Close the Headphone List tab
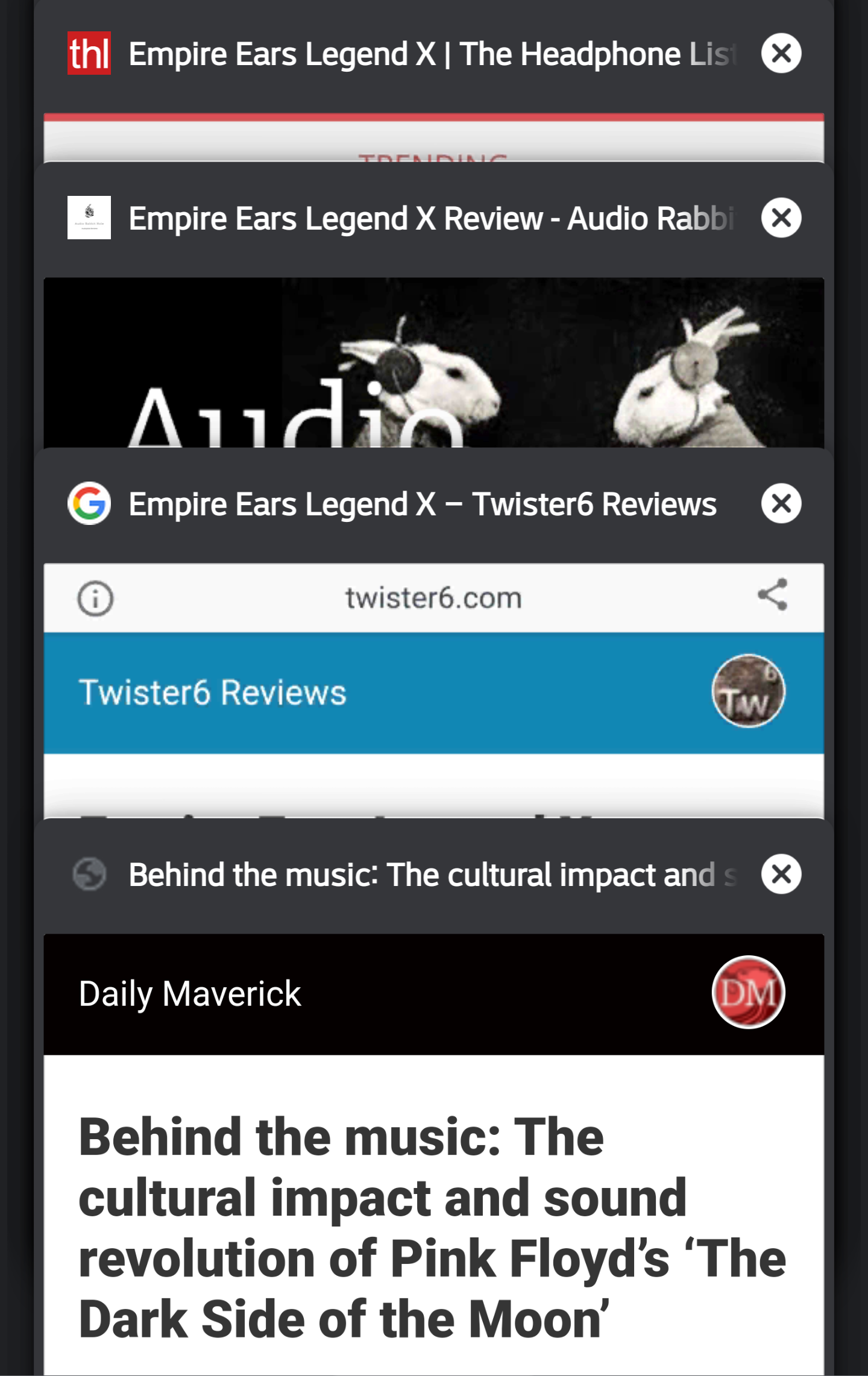The width and height of the screenshot is (868, 1376). click(x=781, y=54)
